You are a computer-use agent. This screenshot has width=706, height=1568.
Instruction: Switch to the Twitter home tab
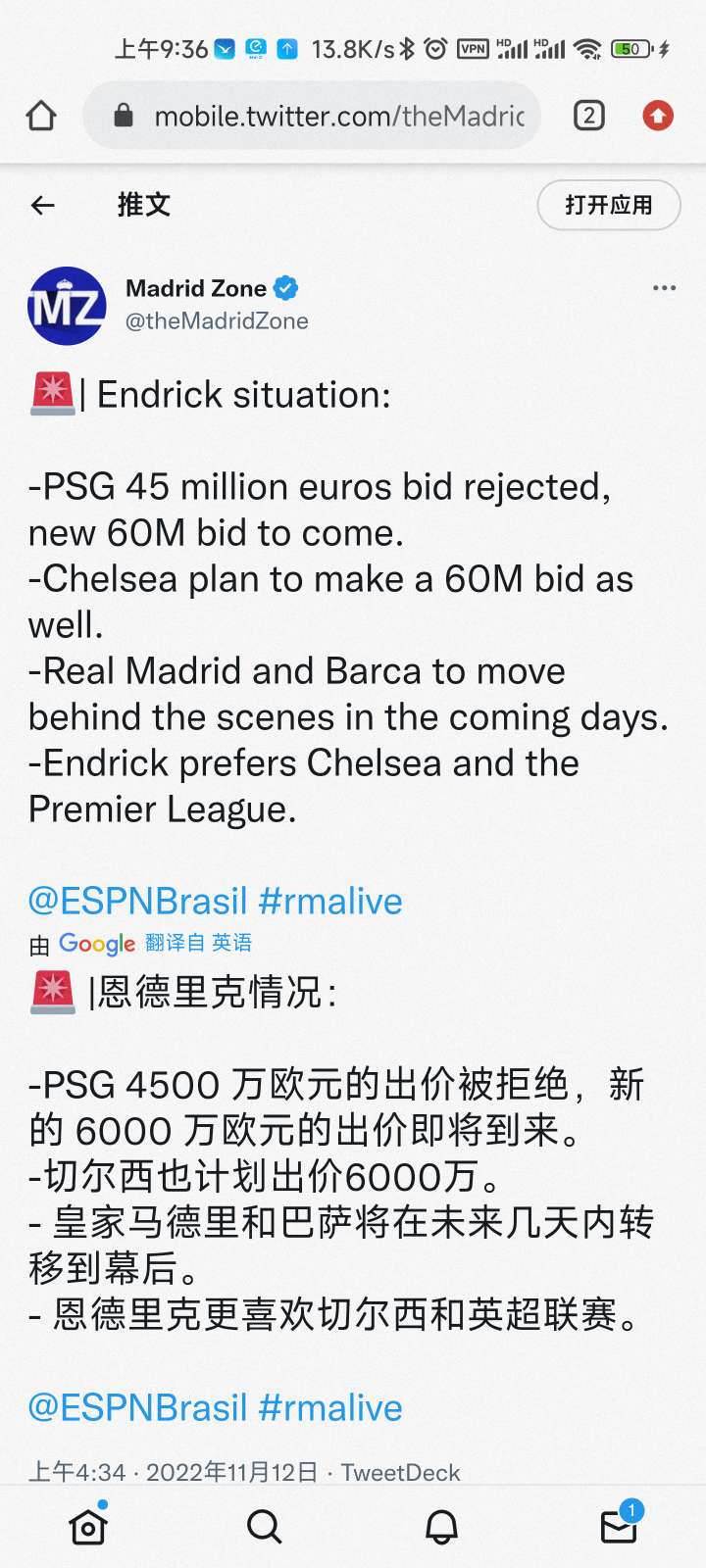pos(88,1526)
